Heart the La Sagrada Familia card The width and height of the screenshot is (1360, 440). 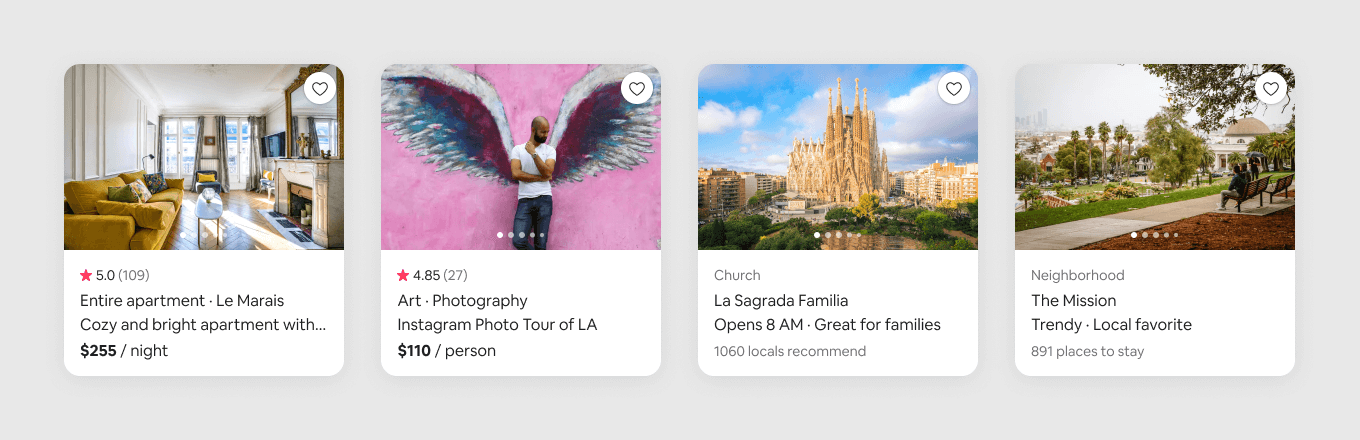pyautogui.click(x=954, y=88)
